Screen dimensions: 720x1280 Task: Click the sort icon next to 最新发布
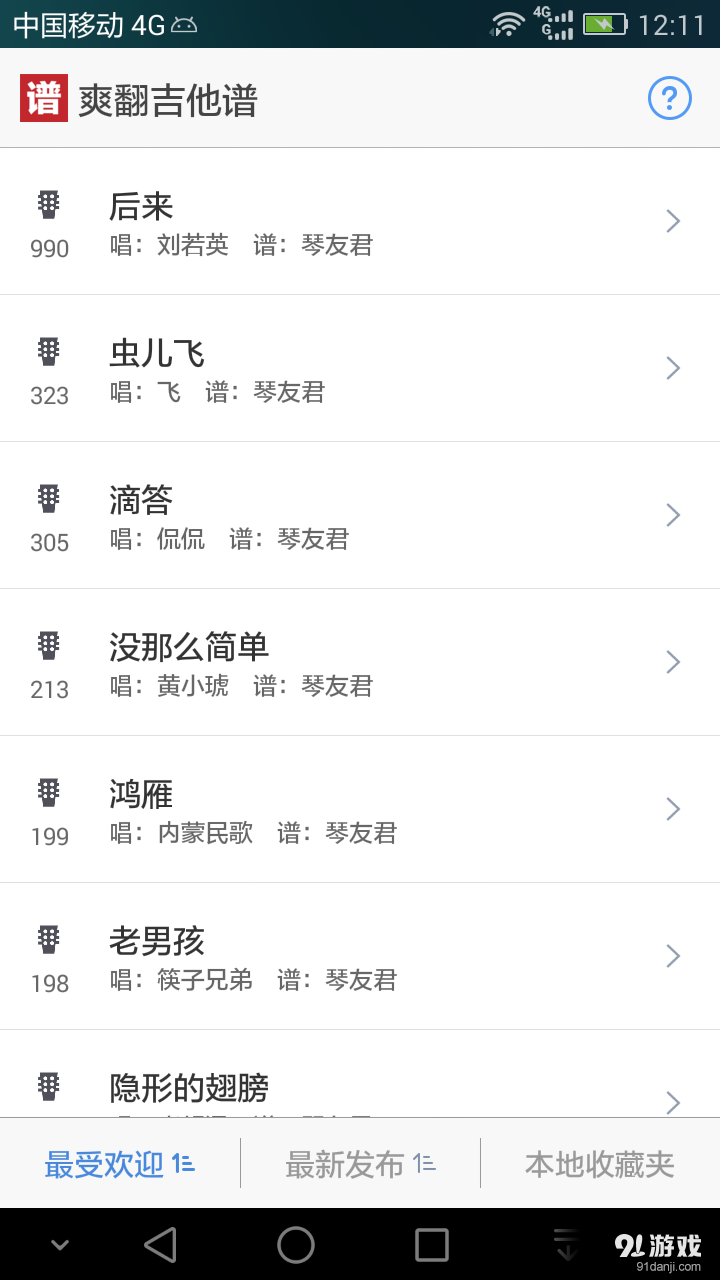424,1163
